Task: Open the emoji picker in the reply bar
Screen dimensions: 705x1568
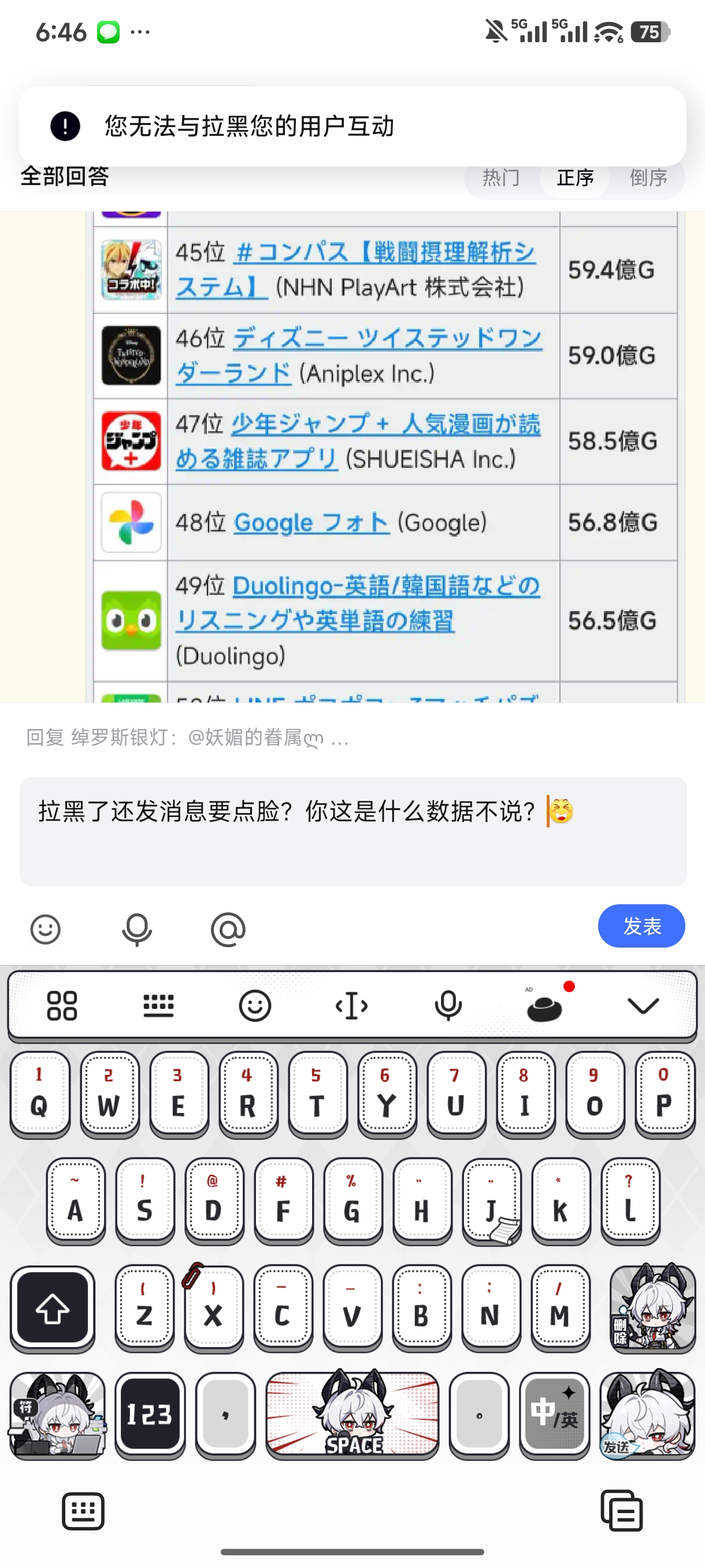Action: pyautogui.click(x=46, y=930)
